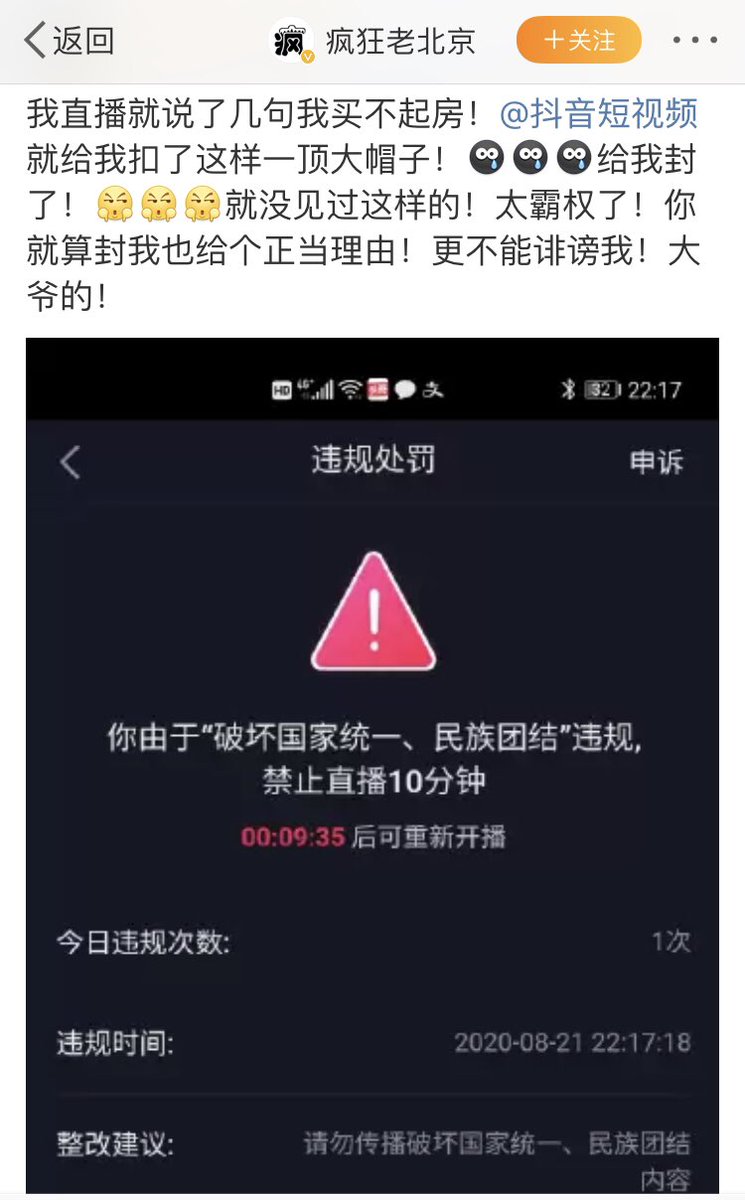This screenshot has height=1200, width=745.
Task: Go back using 返回 button
Action: [x=68, y=41]
